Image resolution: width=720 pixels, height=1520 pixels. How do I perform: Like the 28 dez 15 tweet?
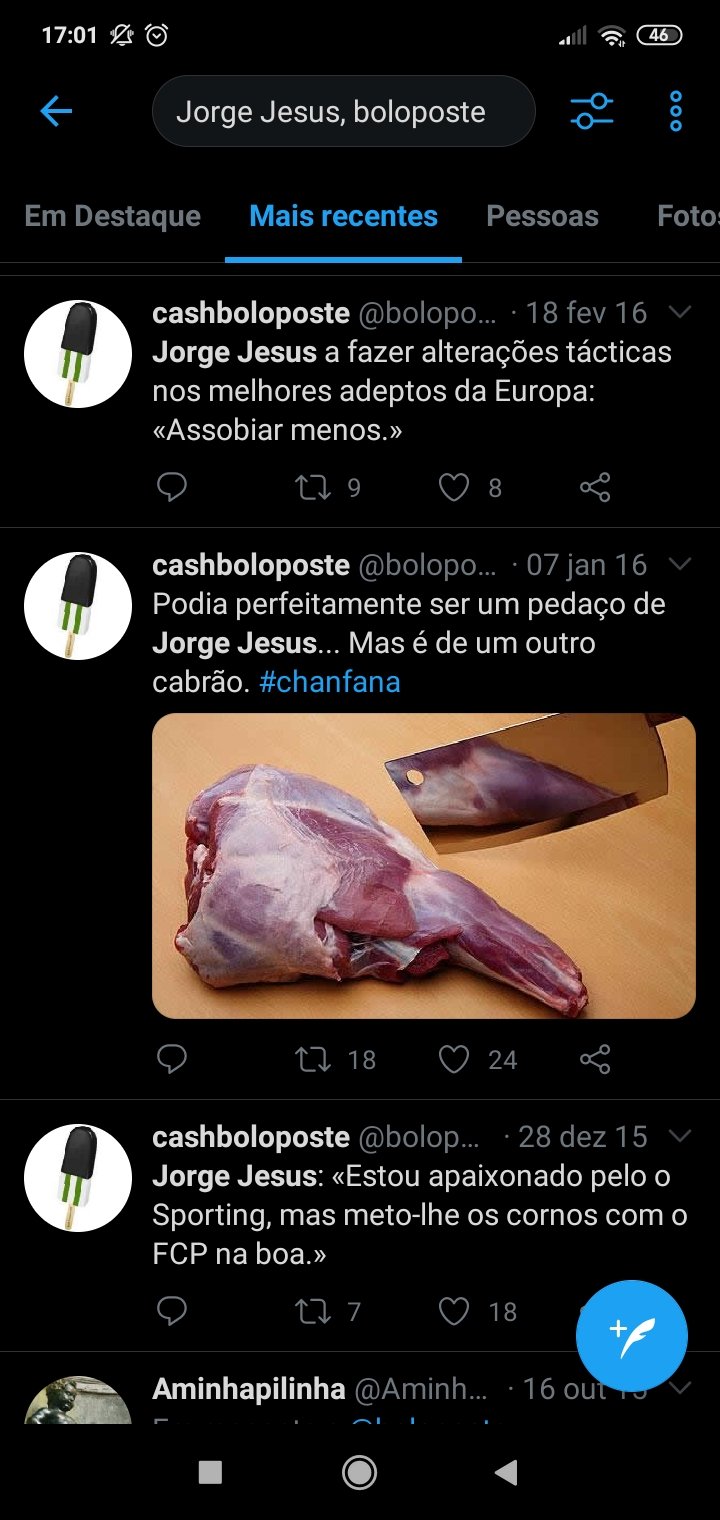pyautogui.click(x=454, y=1311)
